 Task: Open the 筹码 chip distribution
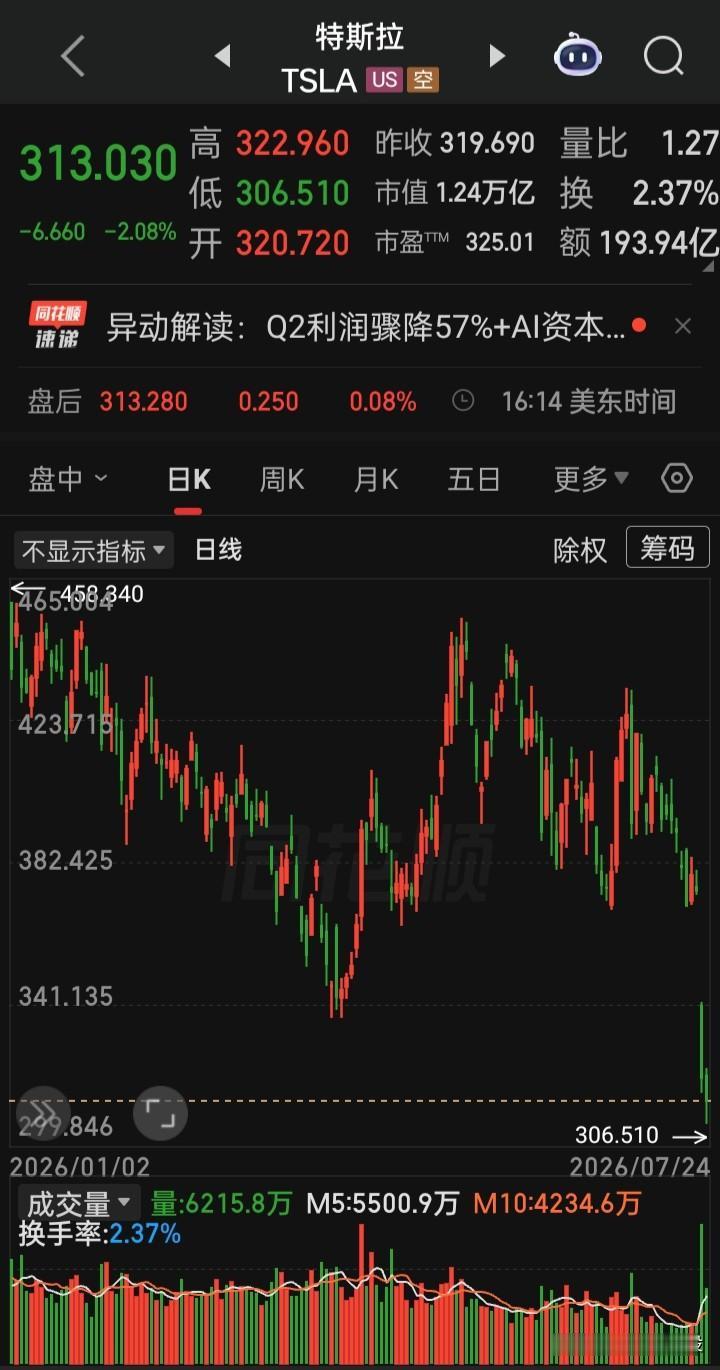(667, 548)
